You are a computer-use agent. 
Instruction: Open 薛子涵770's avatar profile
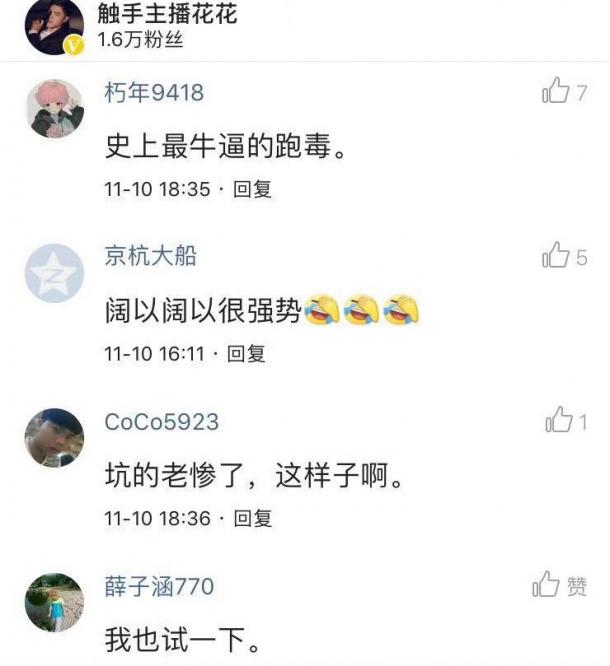coord(54,602)
